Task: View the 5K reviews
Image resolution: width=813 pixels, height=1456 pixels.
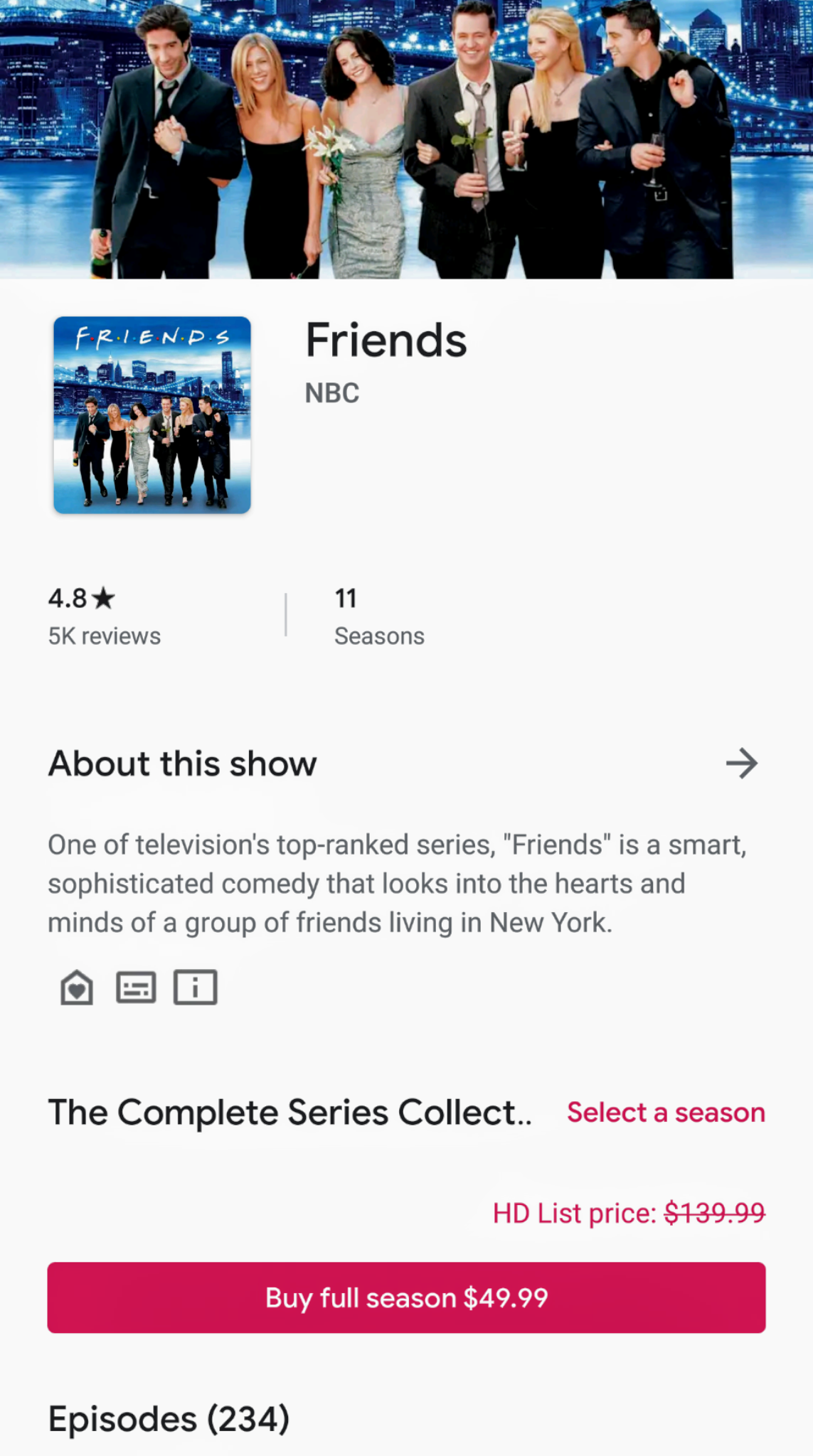Action: point(104,636)
